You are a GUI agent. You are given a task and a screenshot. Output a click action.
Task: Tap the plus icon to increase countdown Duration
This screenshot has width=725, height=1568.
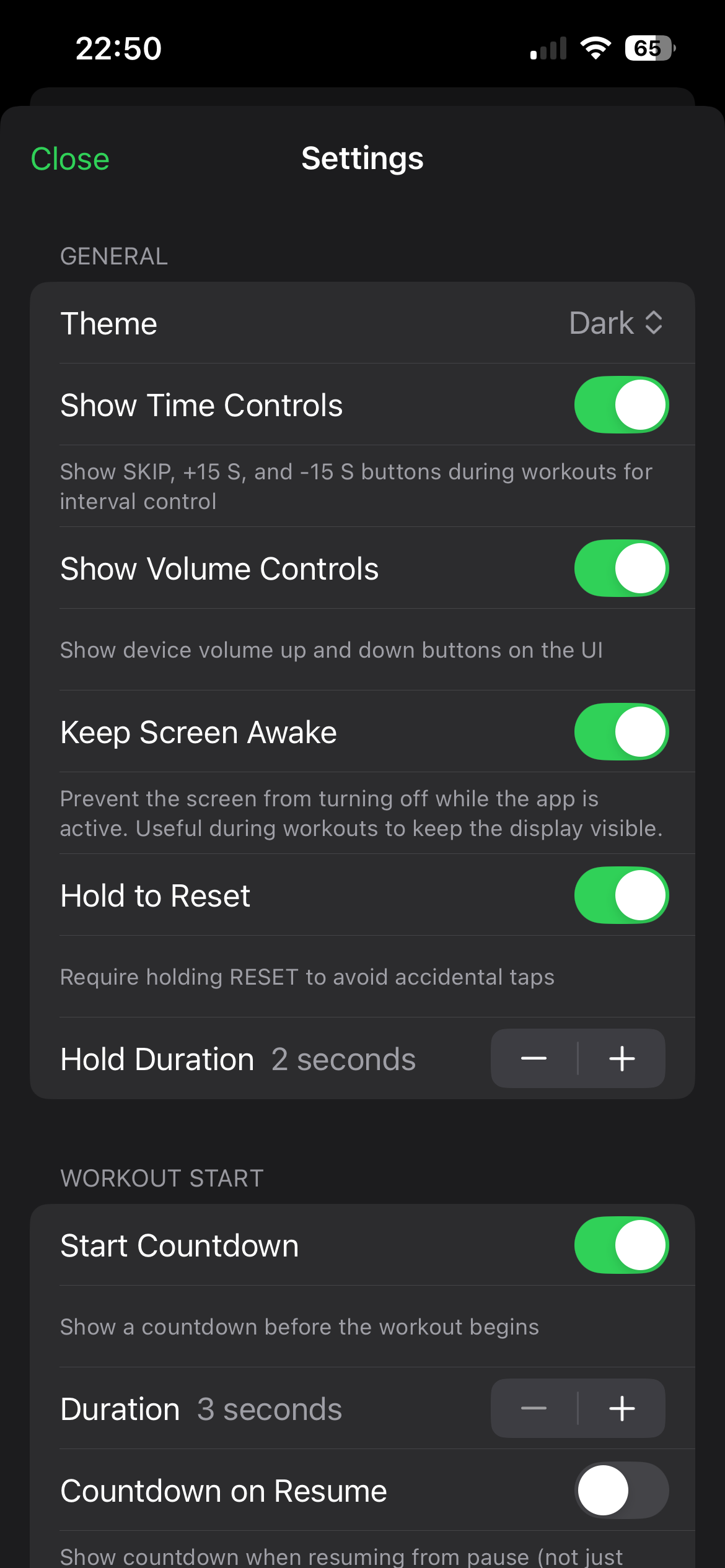[x=622, y=1408]
